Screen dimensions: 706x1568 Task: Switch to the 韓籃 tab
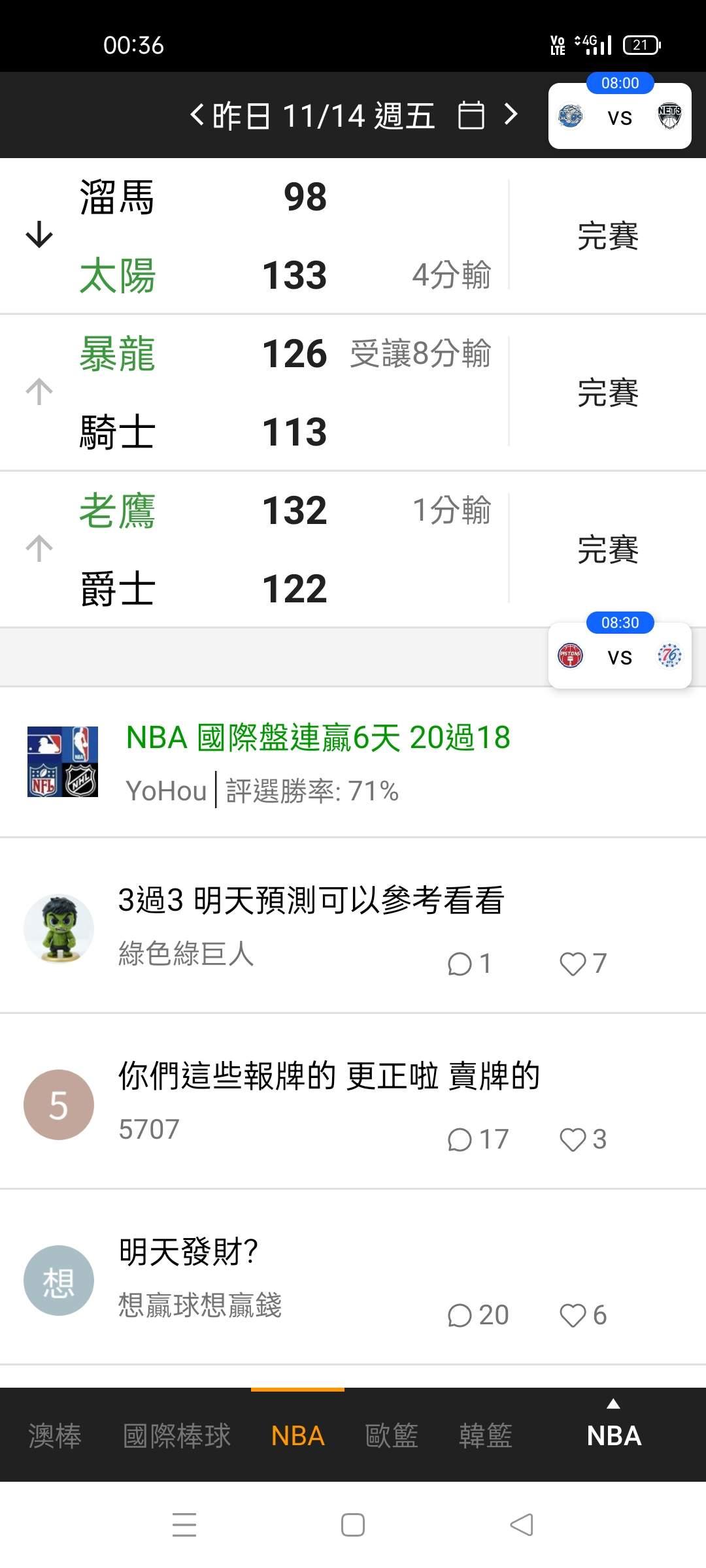(x=485, y=1436)
